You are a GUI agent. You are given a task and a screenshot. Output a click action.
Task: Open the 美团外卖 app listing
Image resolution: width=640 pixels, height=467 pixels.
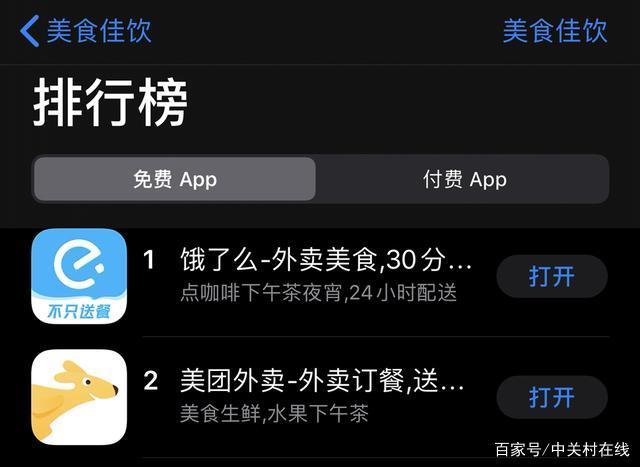[x=320, y=382]
